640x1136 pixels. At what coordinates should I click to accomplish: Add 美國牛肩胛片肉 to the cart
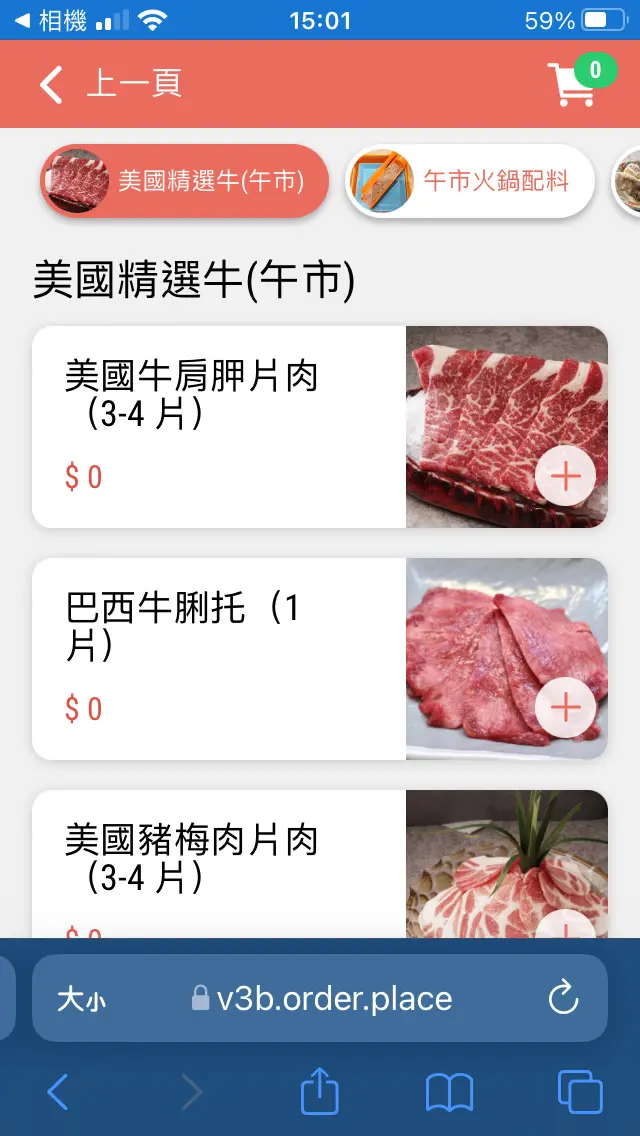click(x=565, y=476)
